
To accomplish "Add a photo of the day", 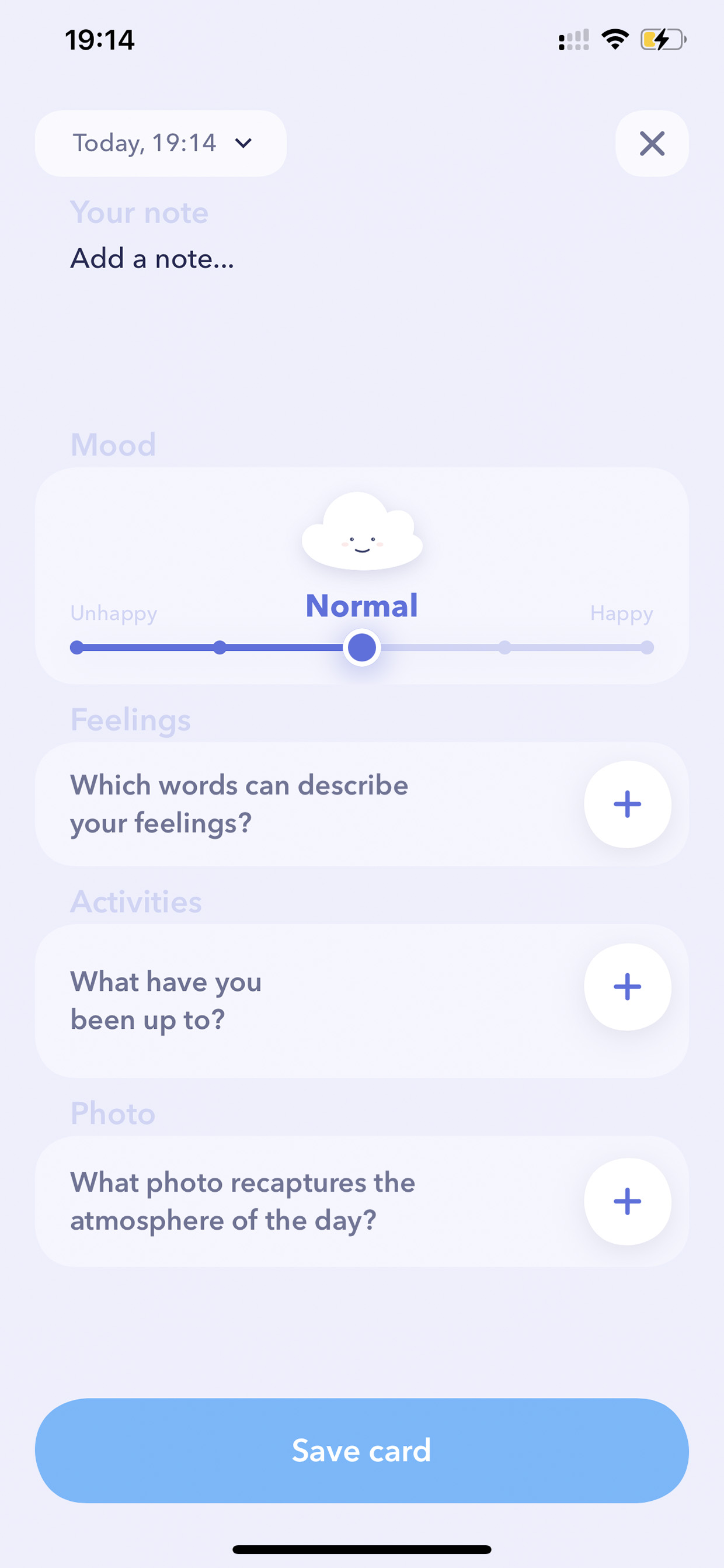I will 627,1202.
